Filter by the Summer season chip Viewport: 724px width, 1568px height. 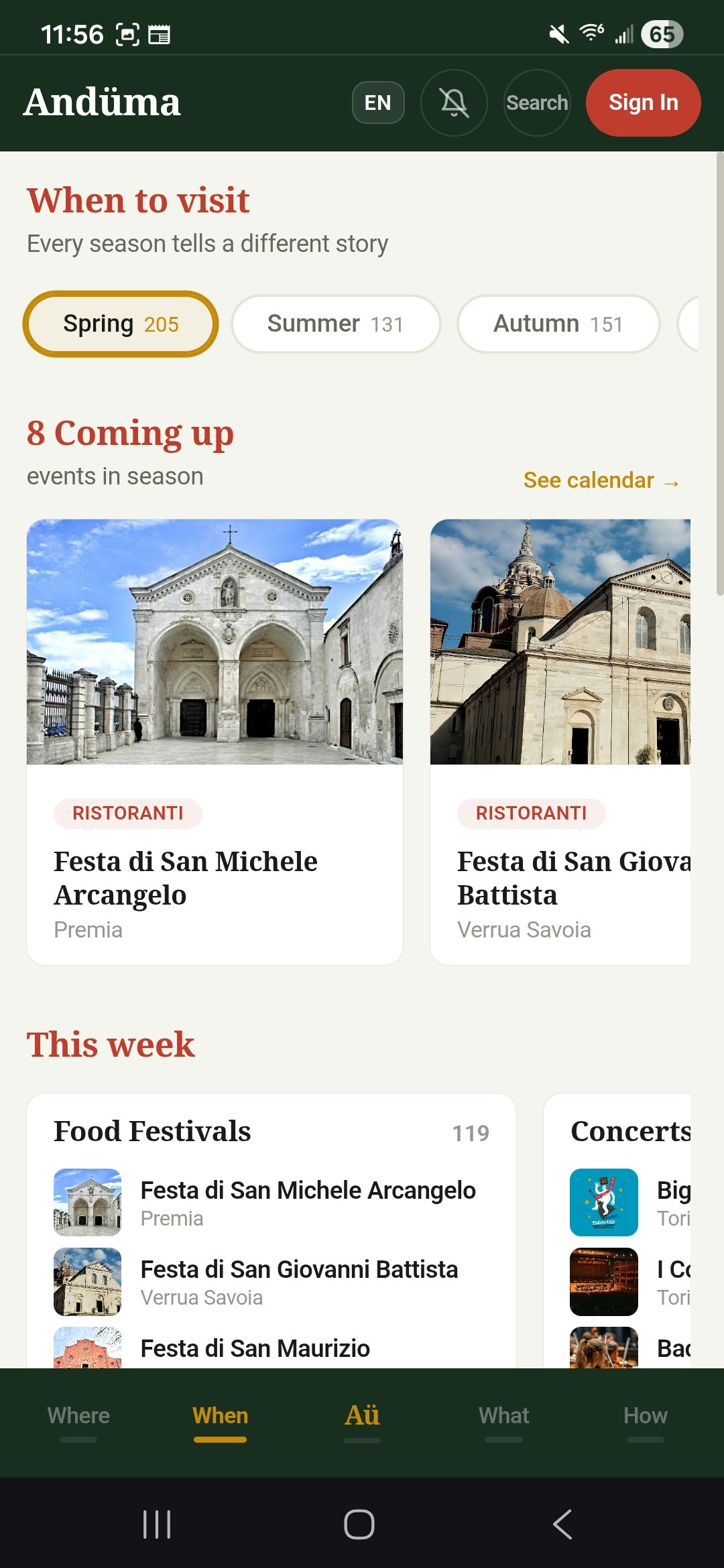[336, 324]
